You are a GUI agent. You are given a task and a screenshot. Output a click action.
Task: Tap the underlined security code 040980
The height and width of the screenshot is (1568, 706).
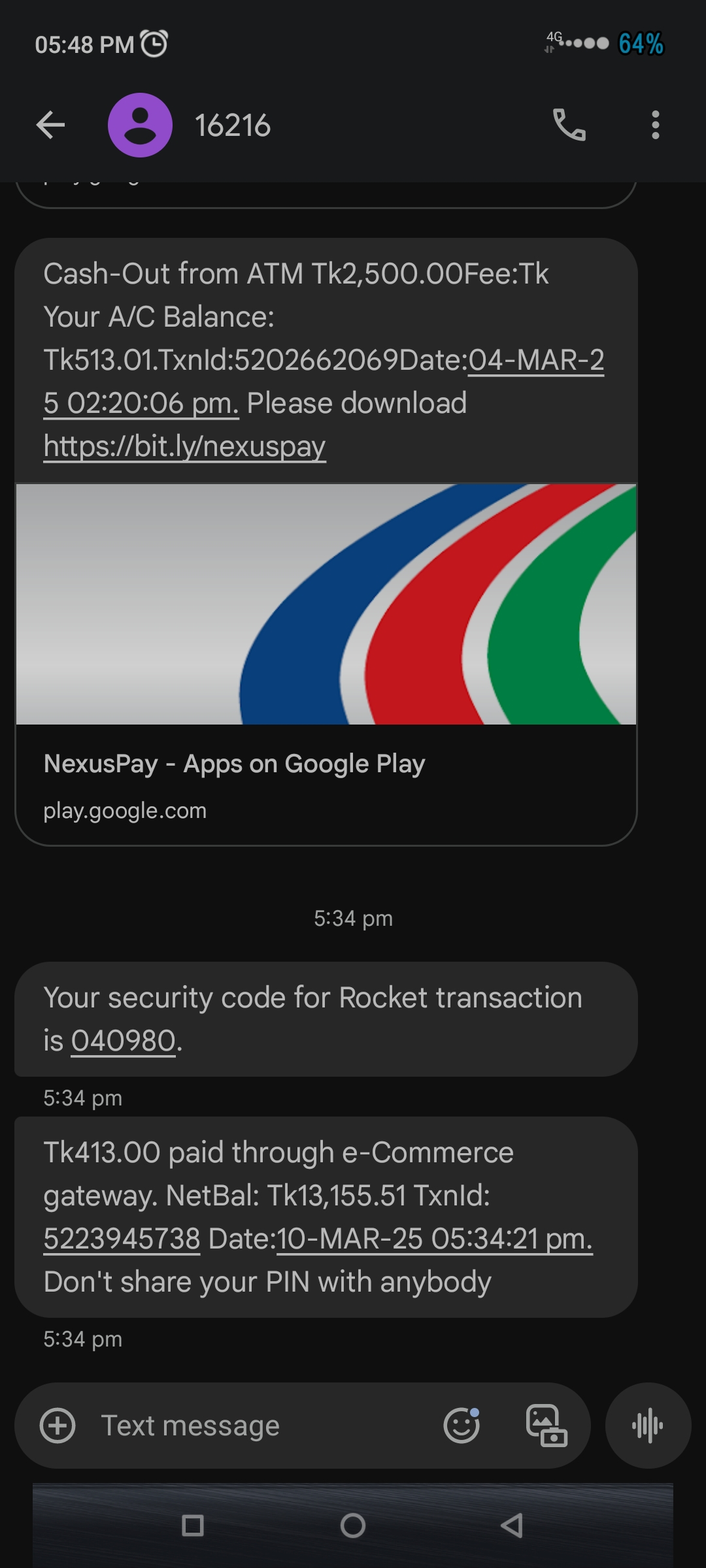(x=123, y=1041)
